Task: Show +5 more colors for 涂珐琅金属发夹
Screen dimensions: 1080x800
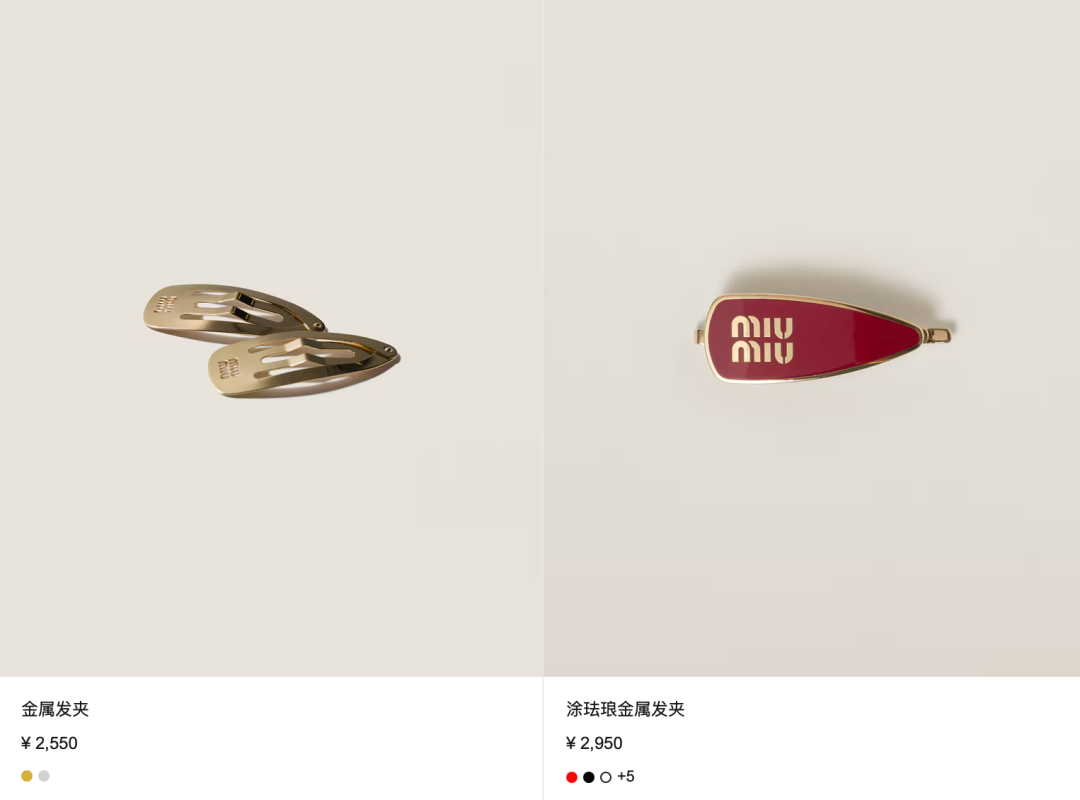Action: 626,777
